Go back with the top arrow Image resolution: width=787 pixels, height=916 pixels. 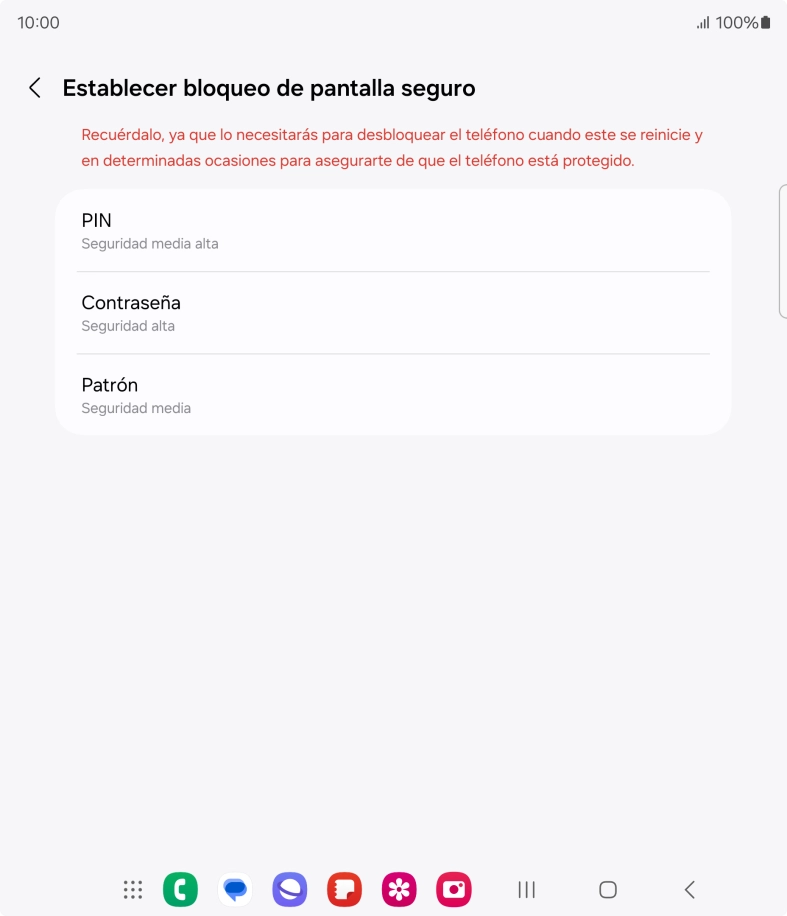(34, 88)
